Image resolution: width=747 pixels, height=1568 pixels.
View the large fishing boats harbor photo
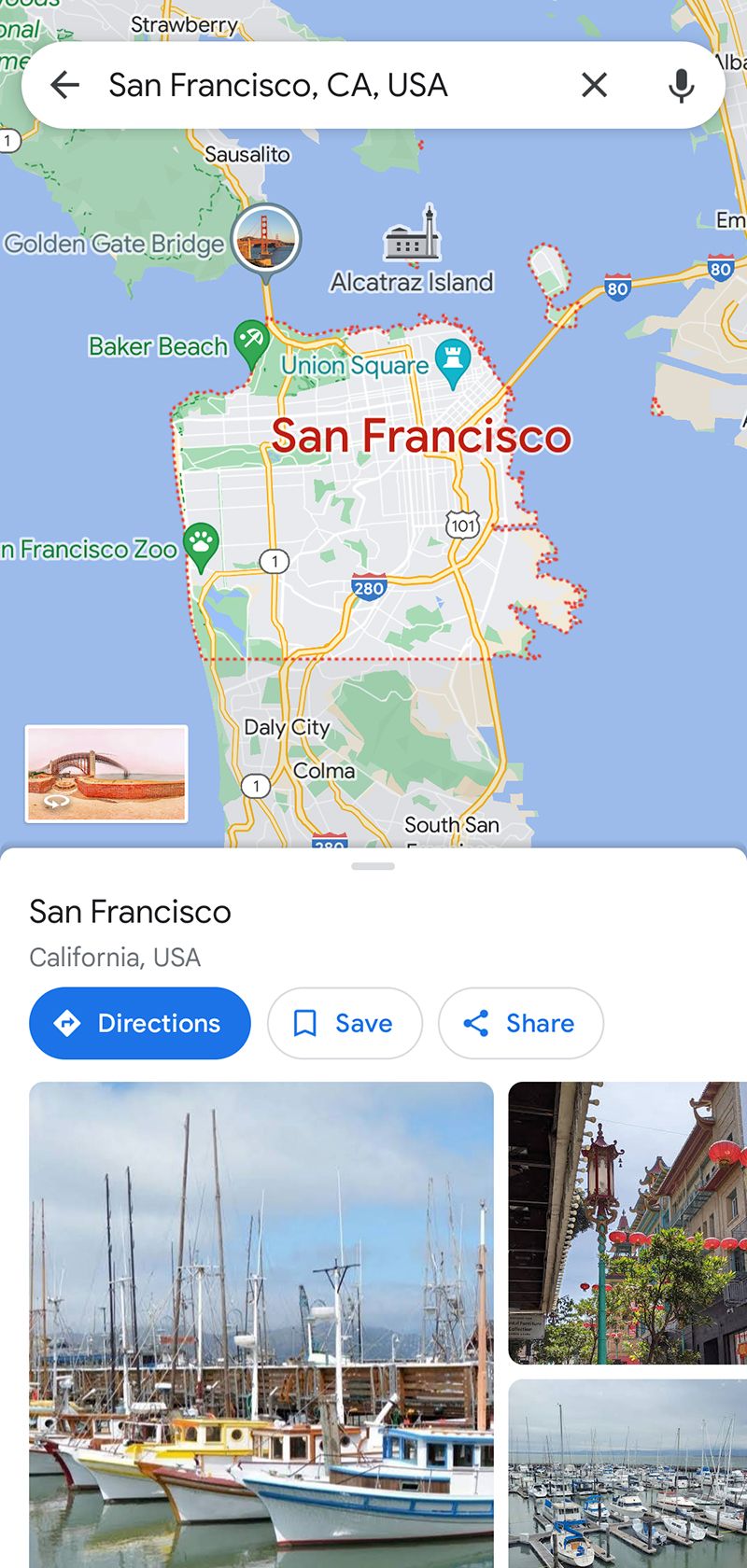coord(261,1325)
